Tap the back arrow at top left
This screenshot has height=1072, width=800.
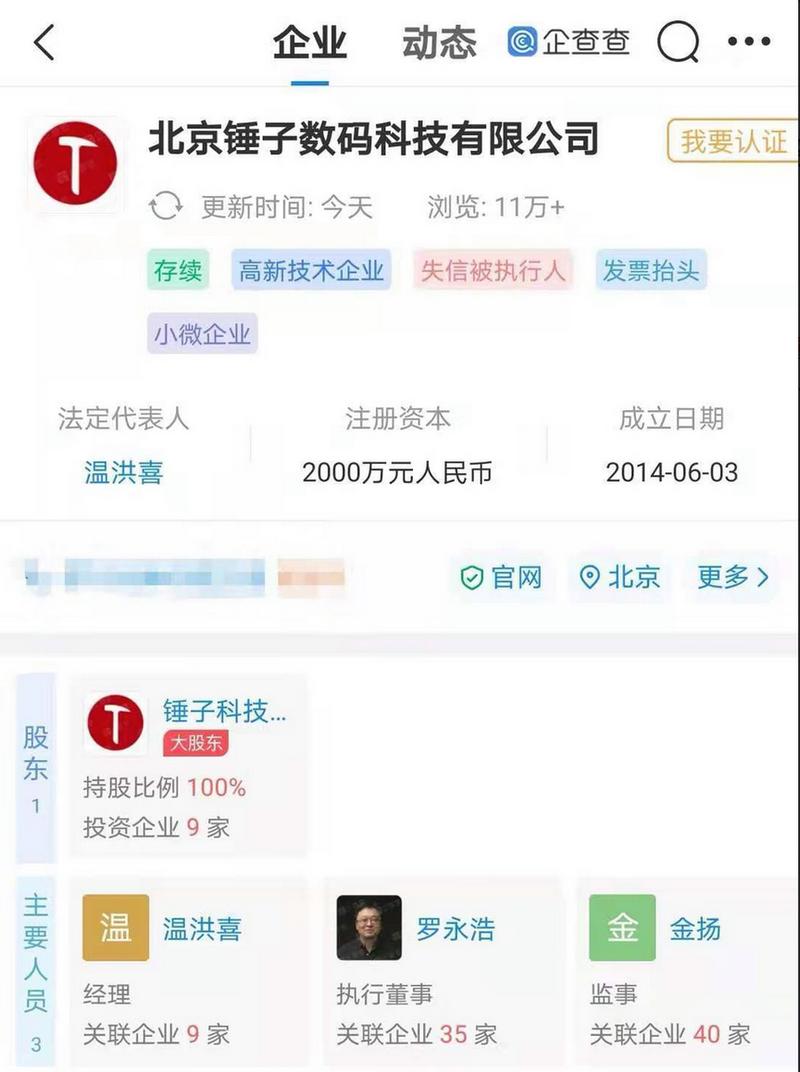point(40,43)
